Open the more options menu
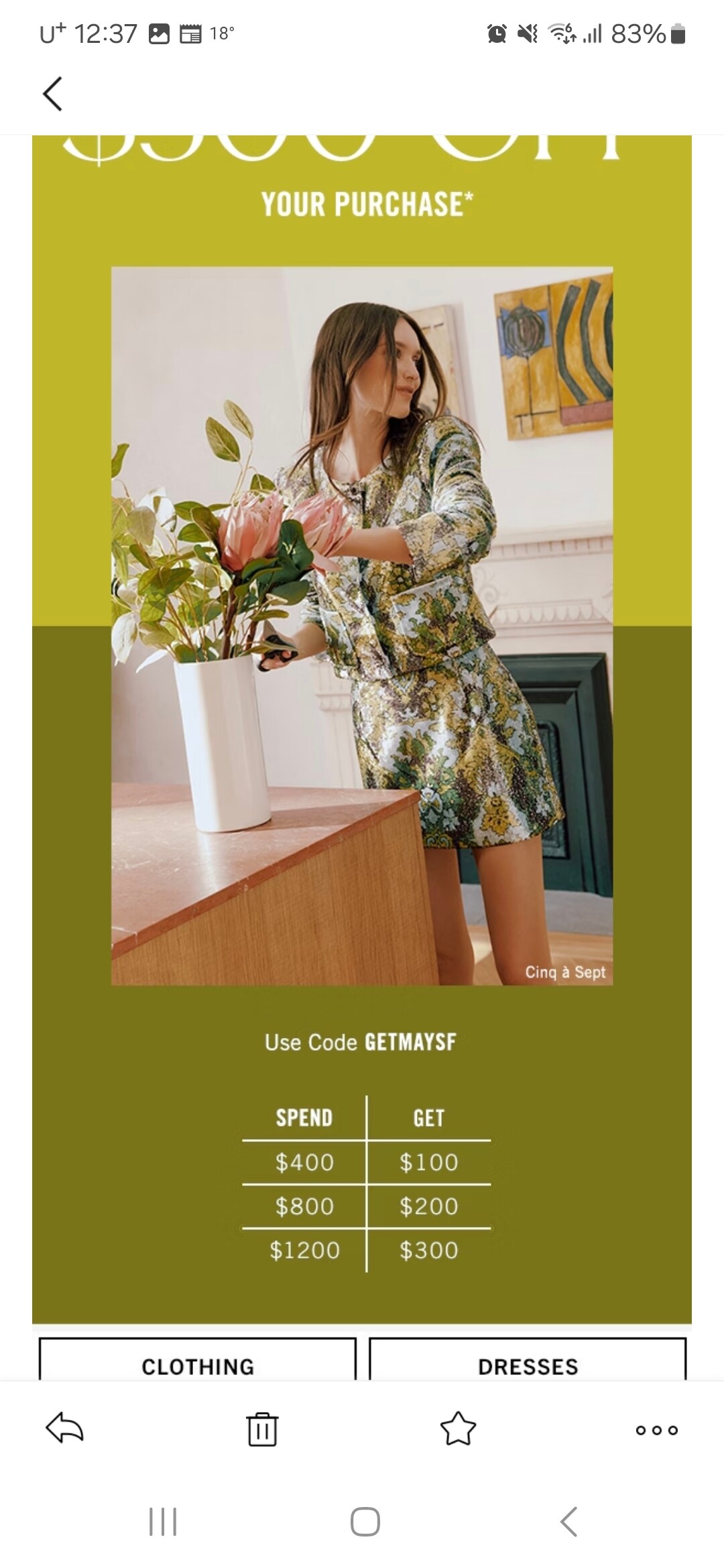 [656, 1430]
